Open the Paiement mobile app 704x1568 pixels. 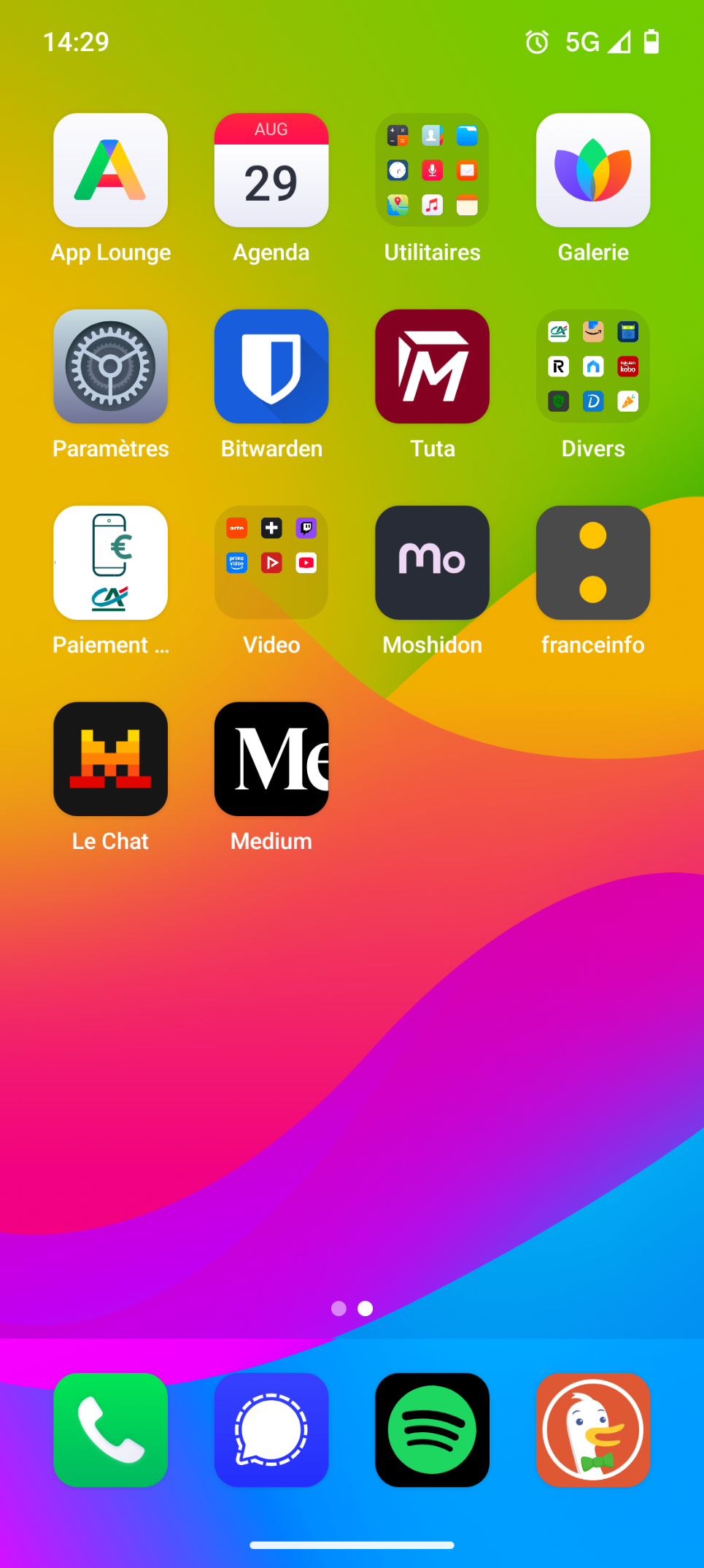click(x=110, y=563)
